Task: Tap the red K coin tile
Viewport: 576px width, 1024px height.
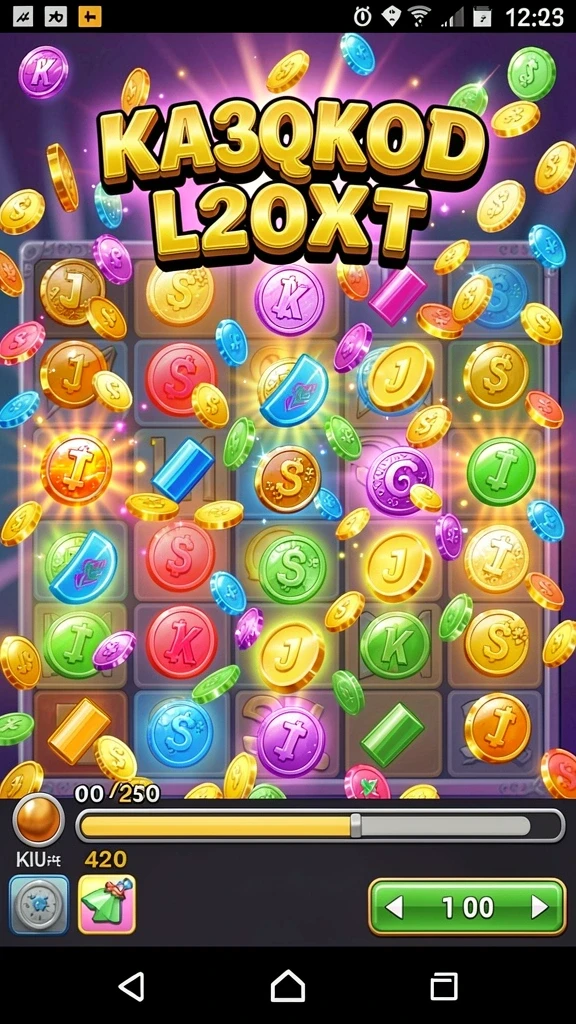Action: point(181,641)
